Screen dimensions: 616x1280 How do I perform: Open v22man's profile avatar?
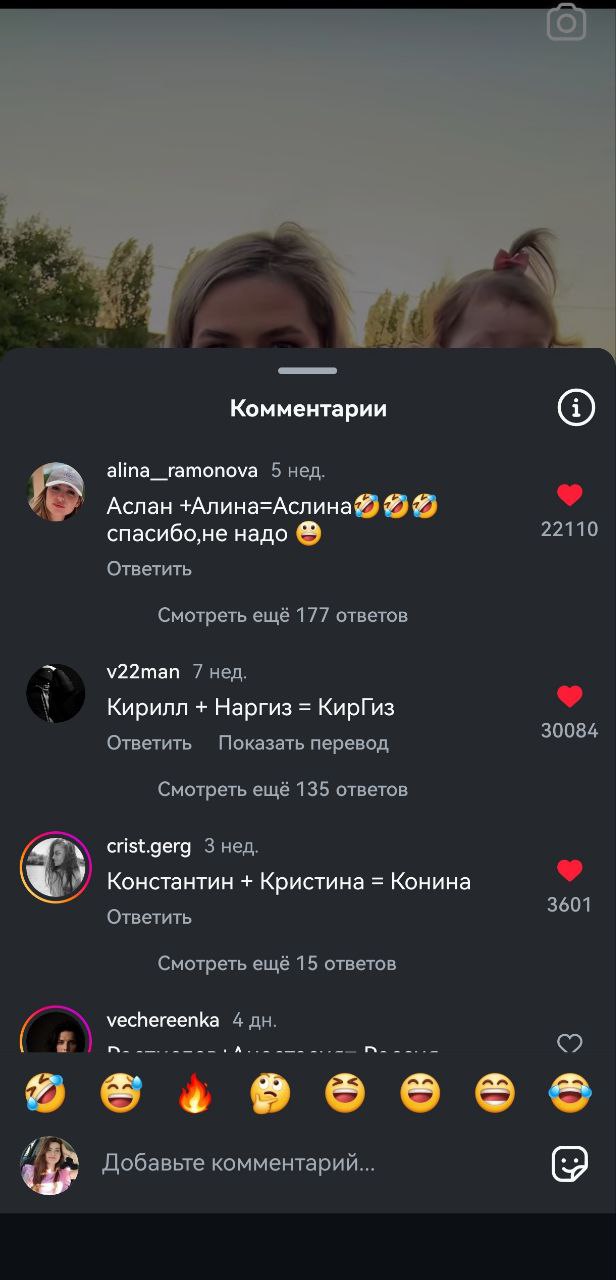point(56,693)
